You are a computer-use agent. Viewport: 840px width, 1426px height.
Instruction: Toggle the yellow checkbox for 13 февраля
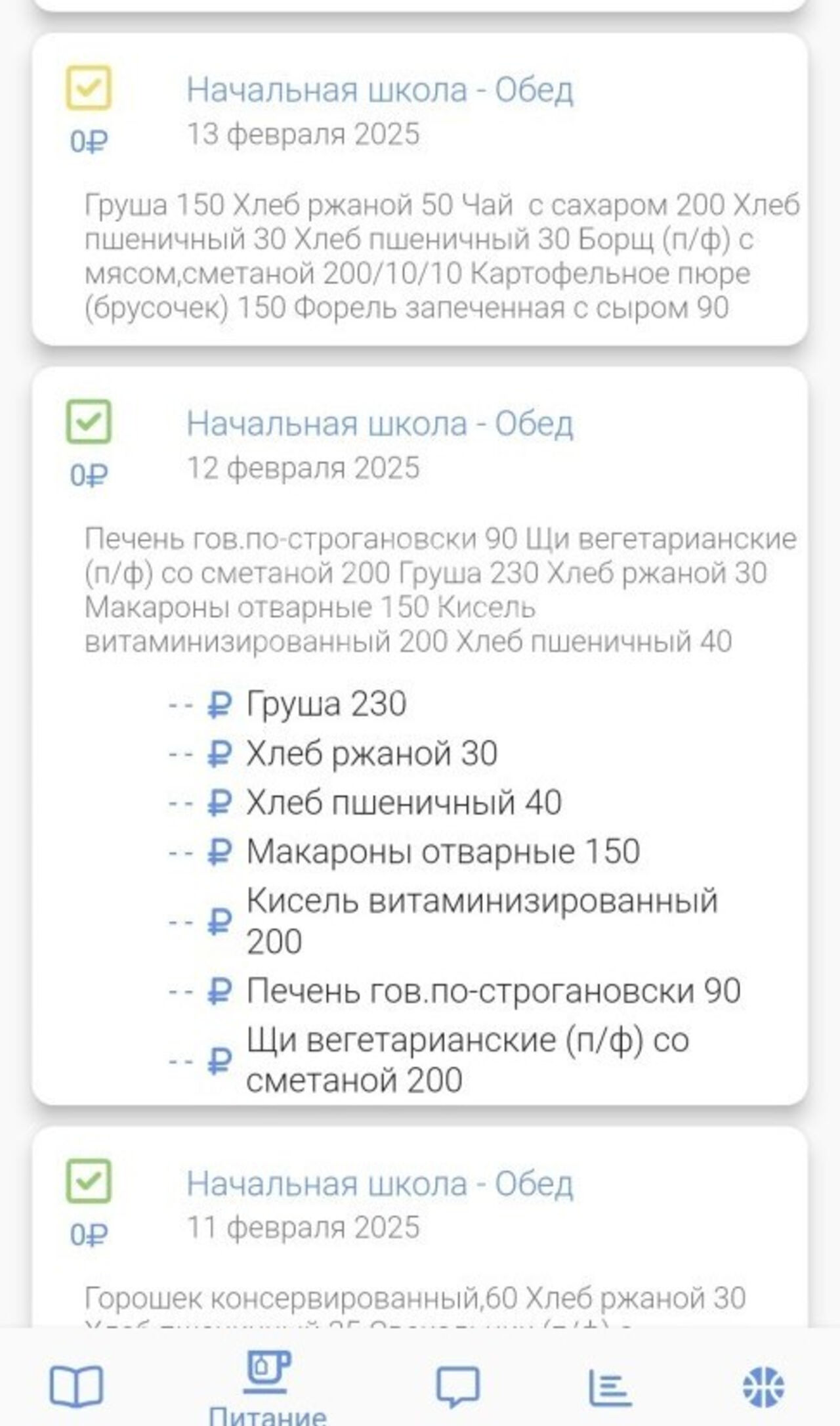(89, 87)
